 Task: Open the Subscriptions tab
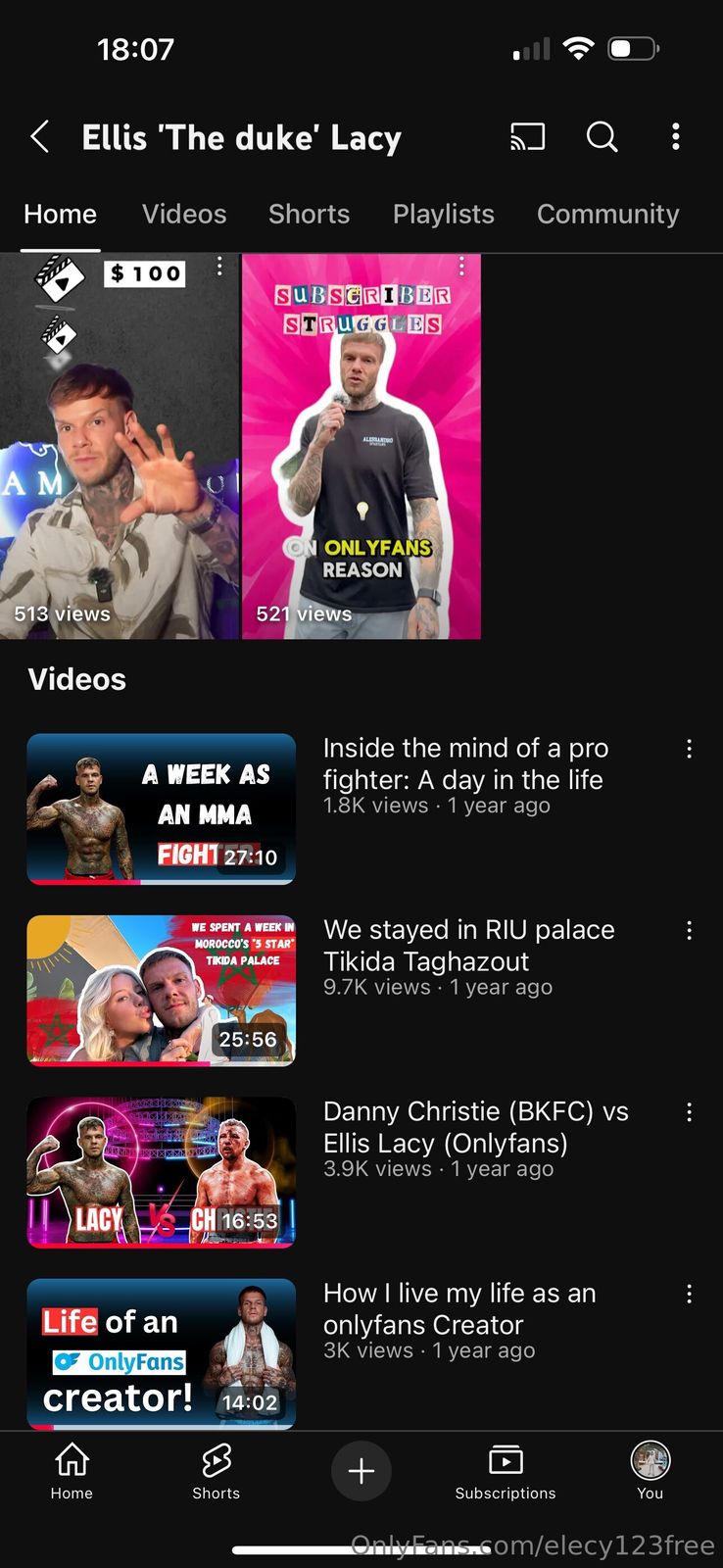pyautogui.click(x=505, y=1472)
